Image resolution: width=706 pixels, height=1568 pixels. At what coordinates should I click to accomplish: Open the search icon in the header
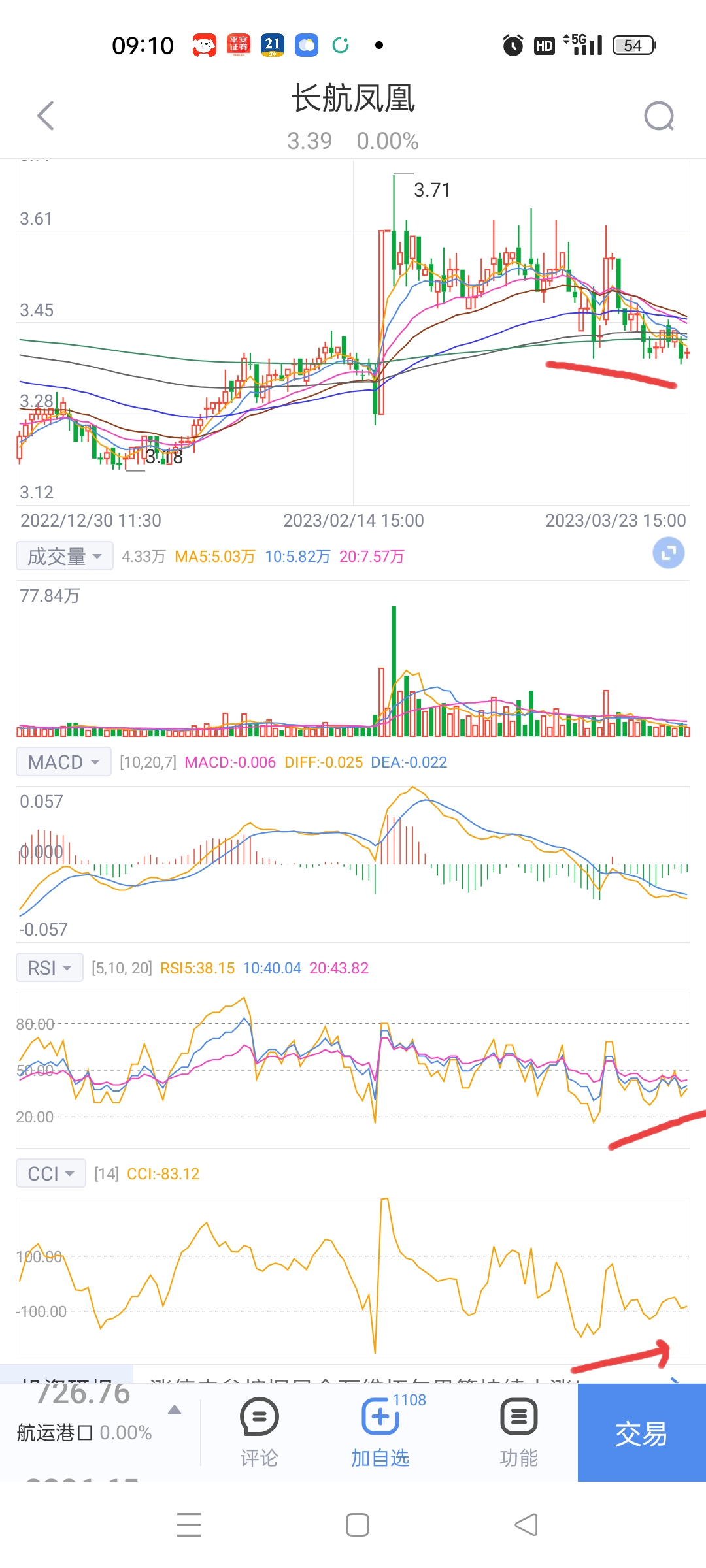pyautogui.click(x=658, y=116)
